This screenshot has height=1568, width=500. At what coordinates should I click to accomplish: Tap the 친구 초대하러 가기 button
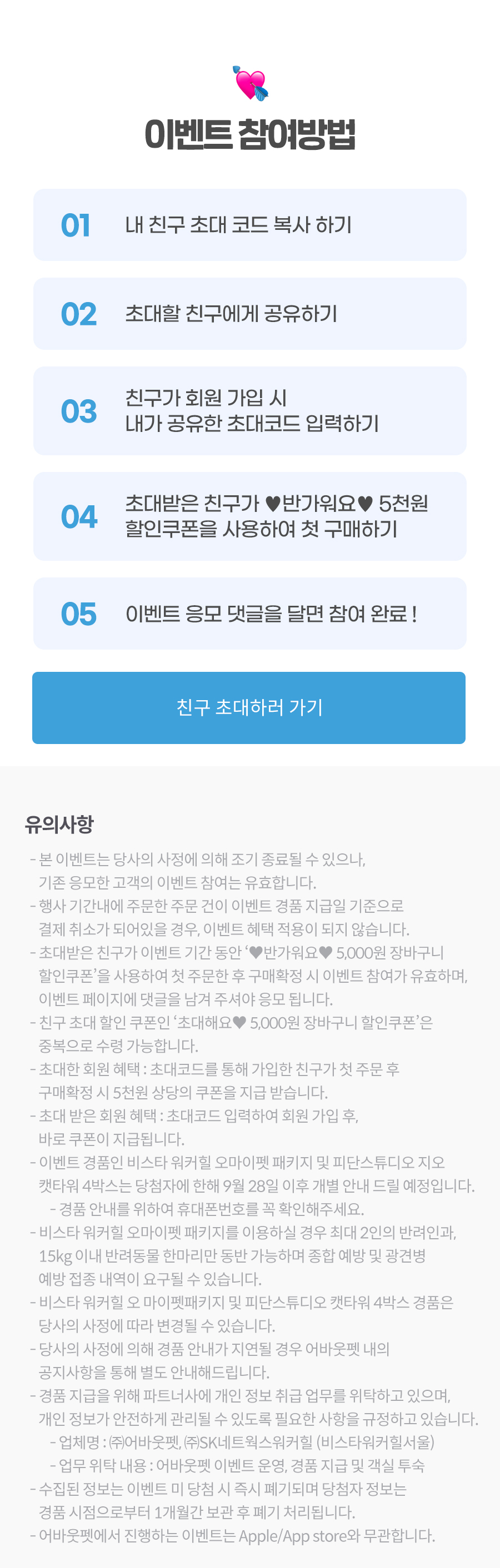coord(249,707)
